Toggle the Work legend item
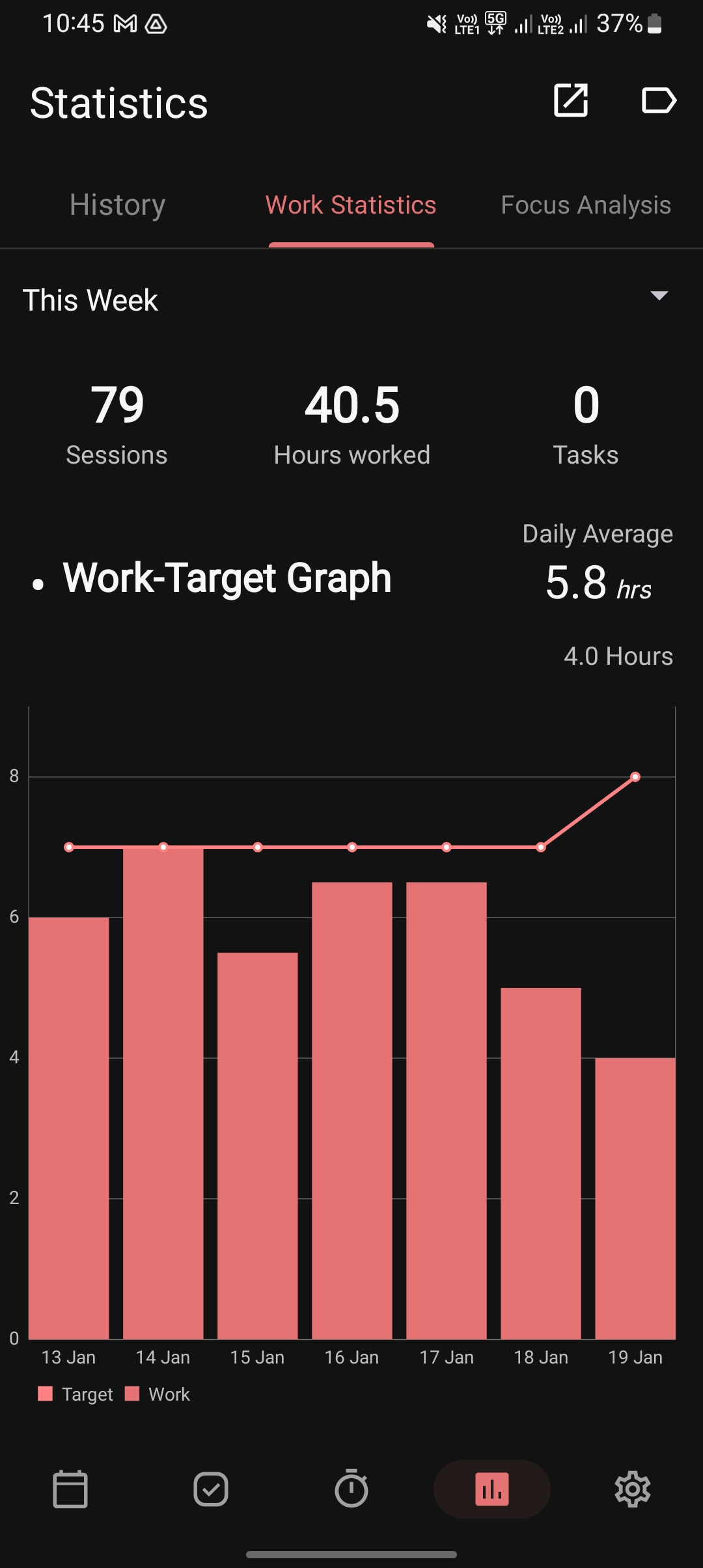The width and height of the screenshot is (703, 1568). coord(158,1394)
